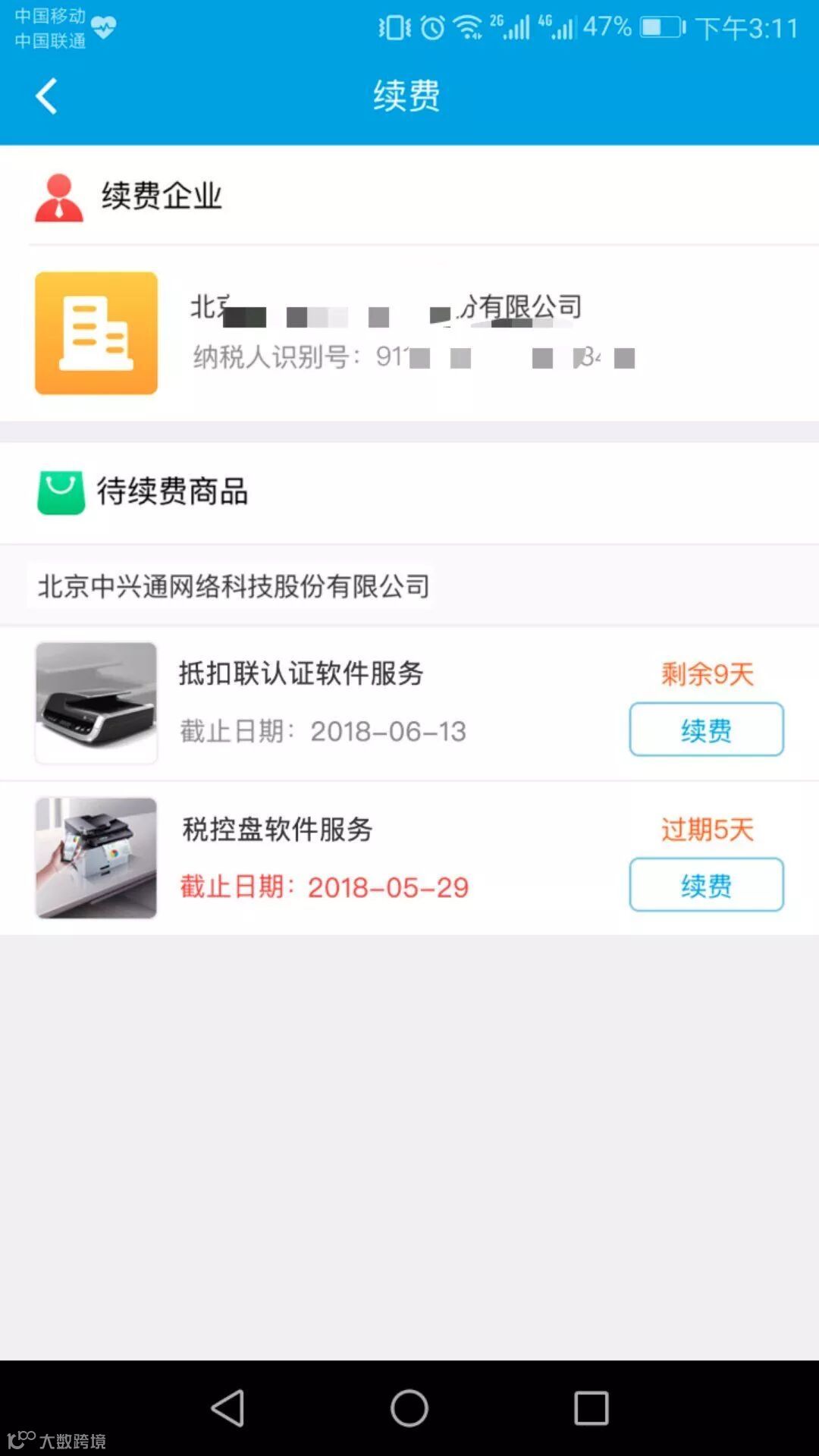Tap the system home button

[409, 1408]
